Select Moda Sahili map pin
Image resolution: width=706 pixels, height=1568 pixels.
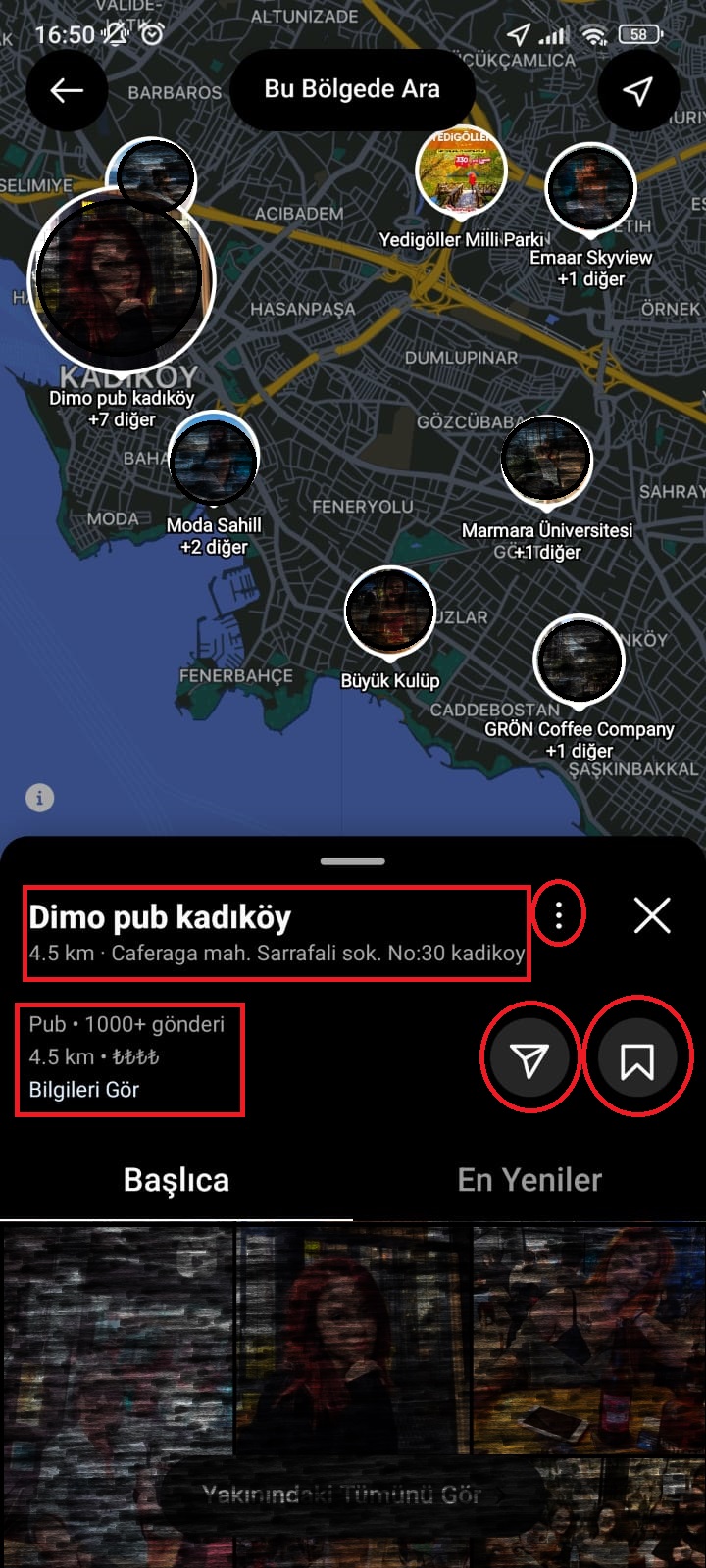point(213,460)
